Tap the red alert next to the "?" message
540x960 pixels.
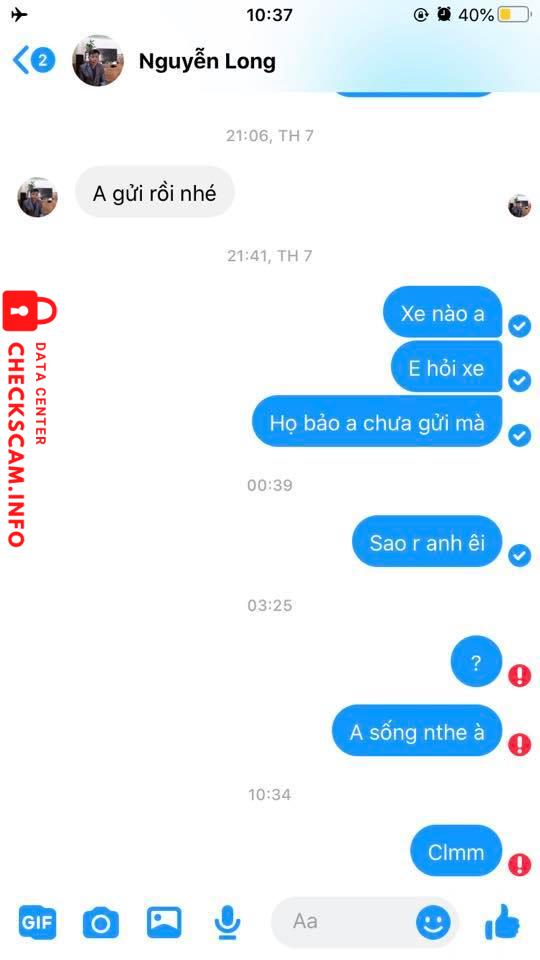(520, 675)
